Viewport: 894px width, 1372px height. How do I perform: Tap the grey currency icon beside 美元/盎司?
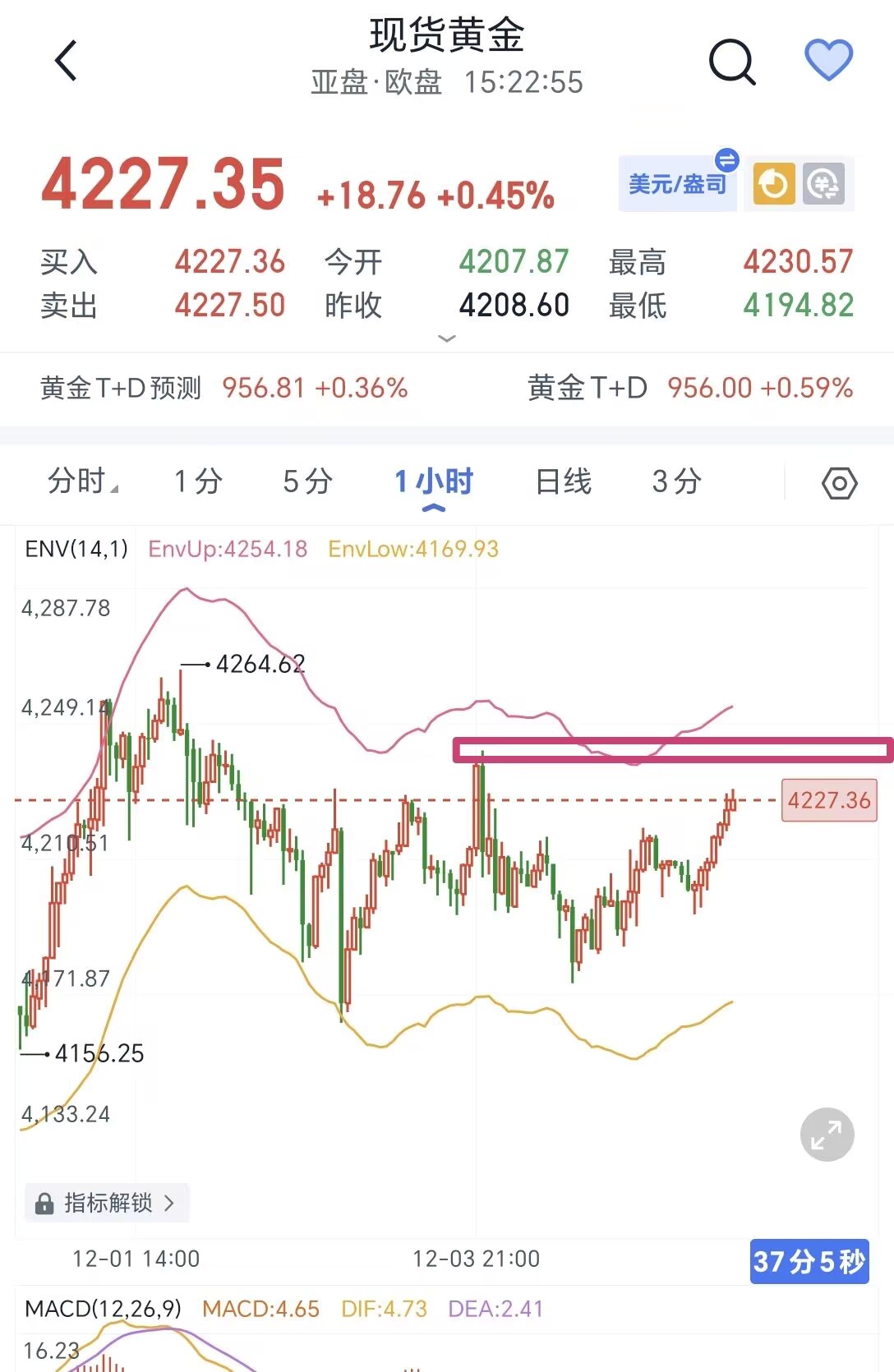point(824,184)
